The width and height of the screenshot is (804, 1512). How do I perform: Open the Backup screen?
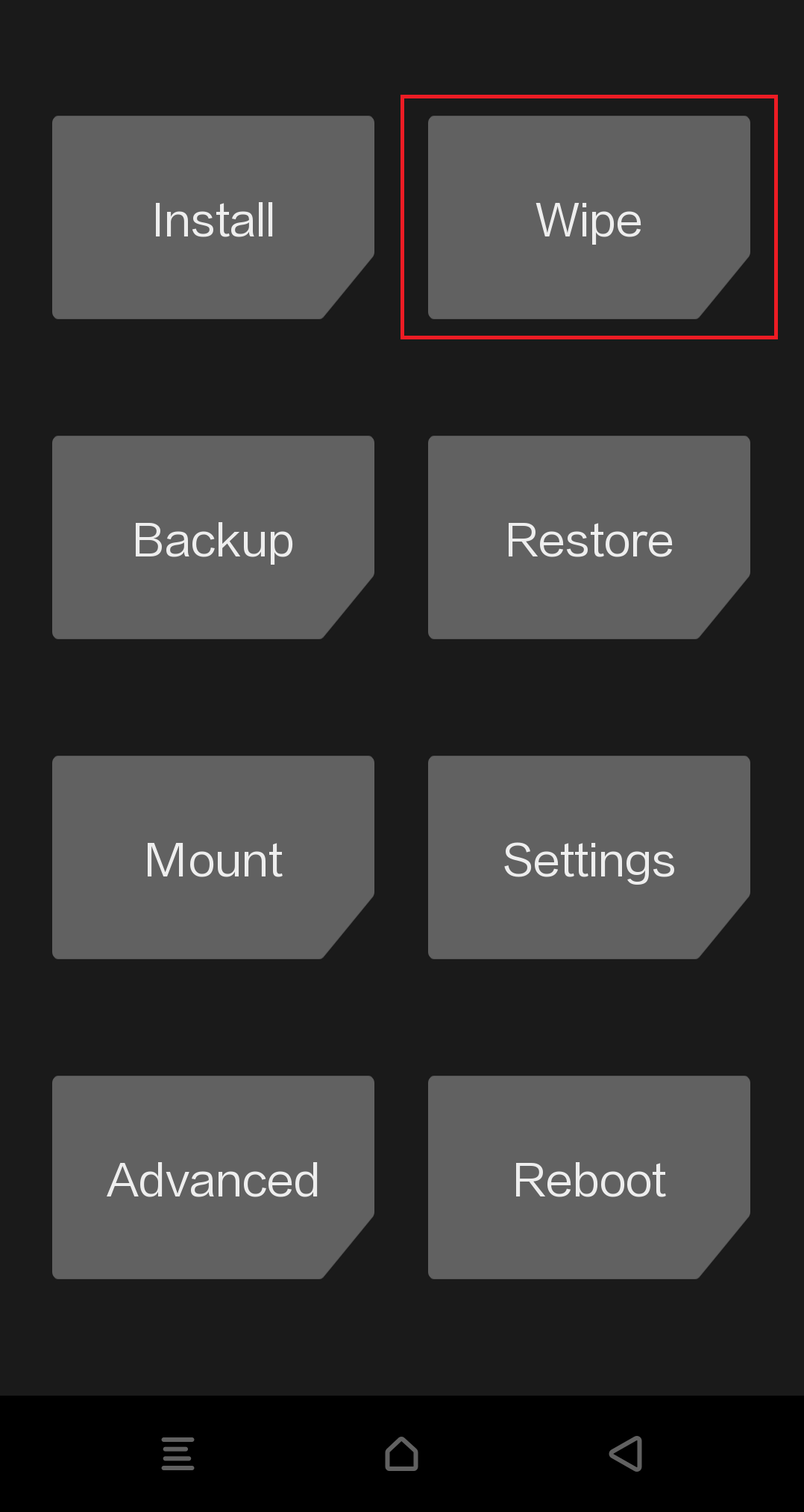point(213,537)
